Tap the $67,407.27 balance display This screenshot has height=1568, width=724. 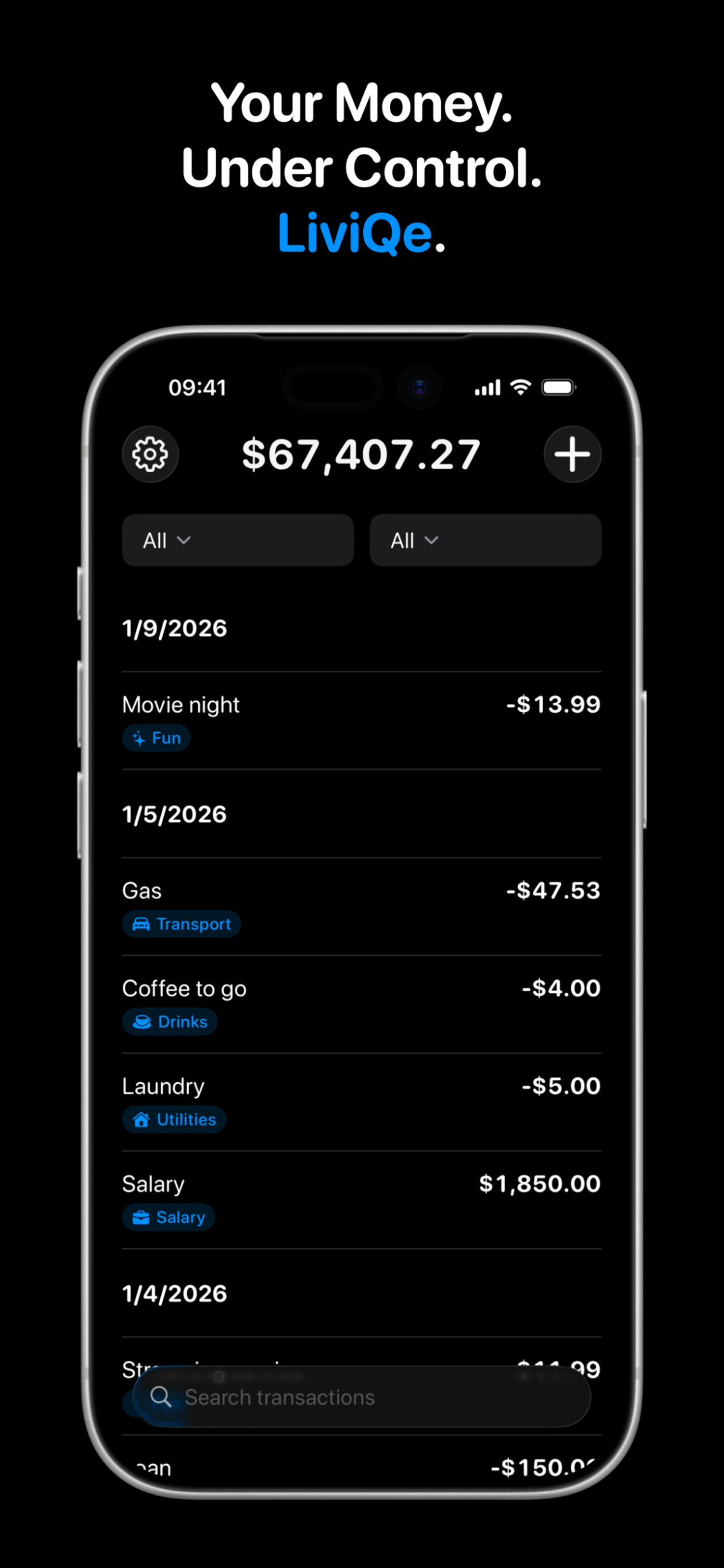(361, 454)
